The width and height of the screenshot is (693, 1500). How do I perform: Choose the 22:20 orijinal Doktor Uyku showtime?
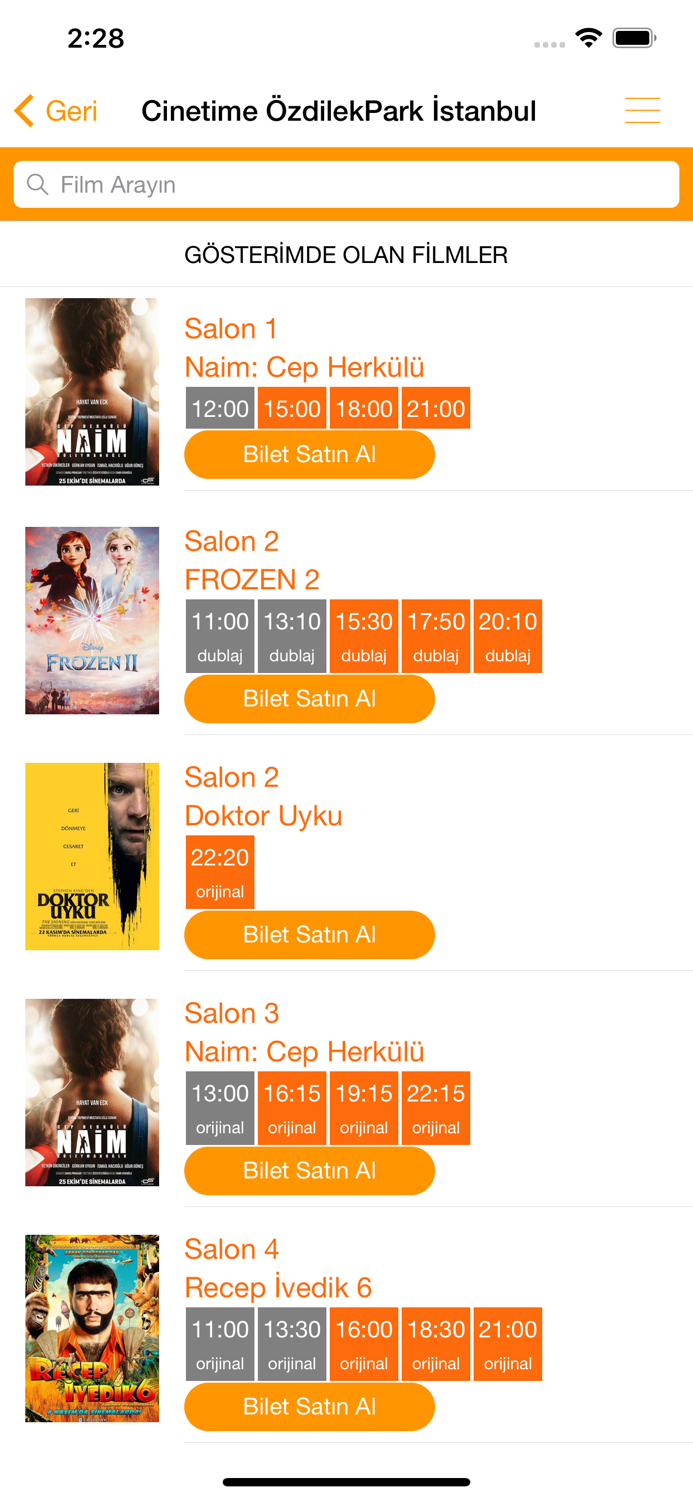(x=220, y=872)
